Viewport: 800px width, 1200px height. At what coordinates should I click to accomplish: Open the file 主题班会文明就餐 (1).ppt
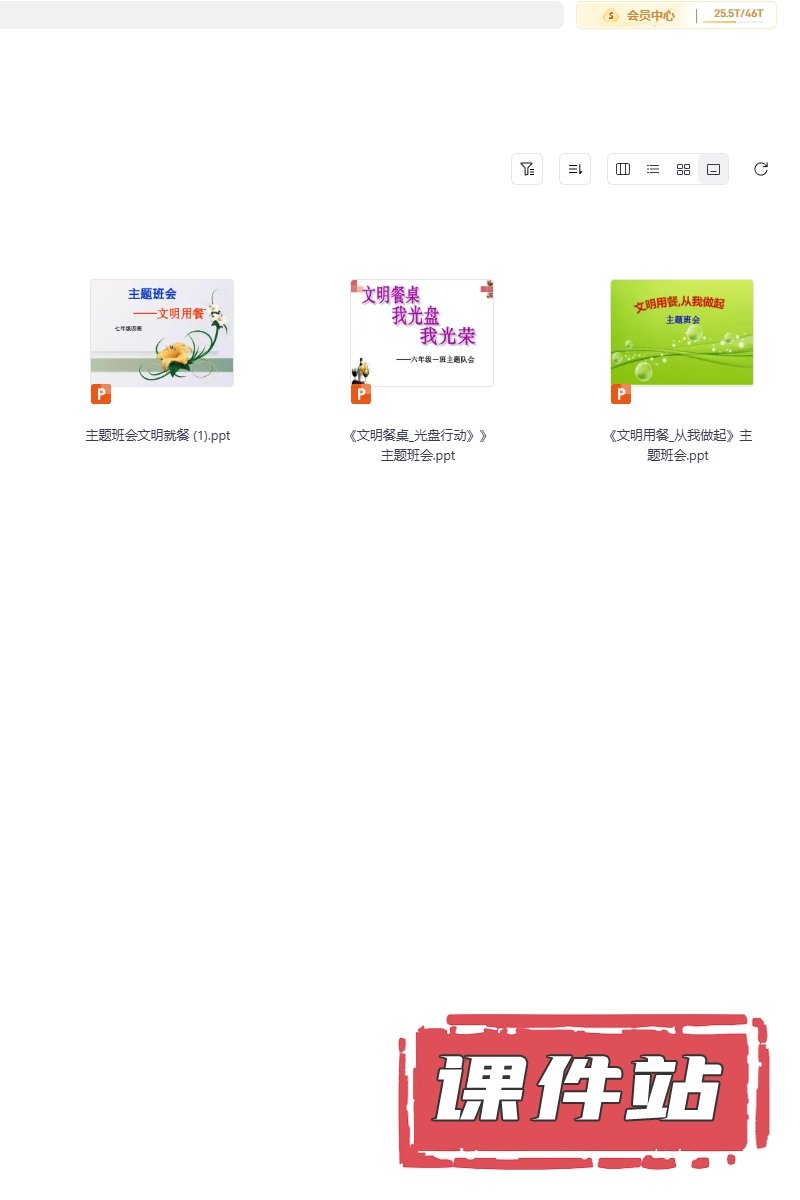coord(162,333)
